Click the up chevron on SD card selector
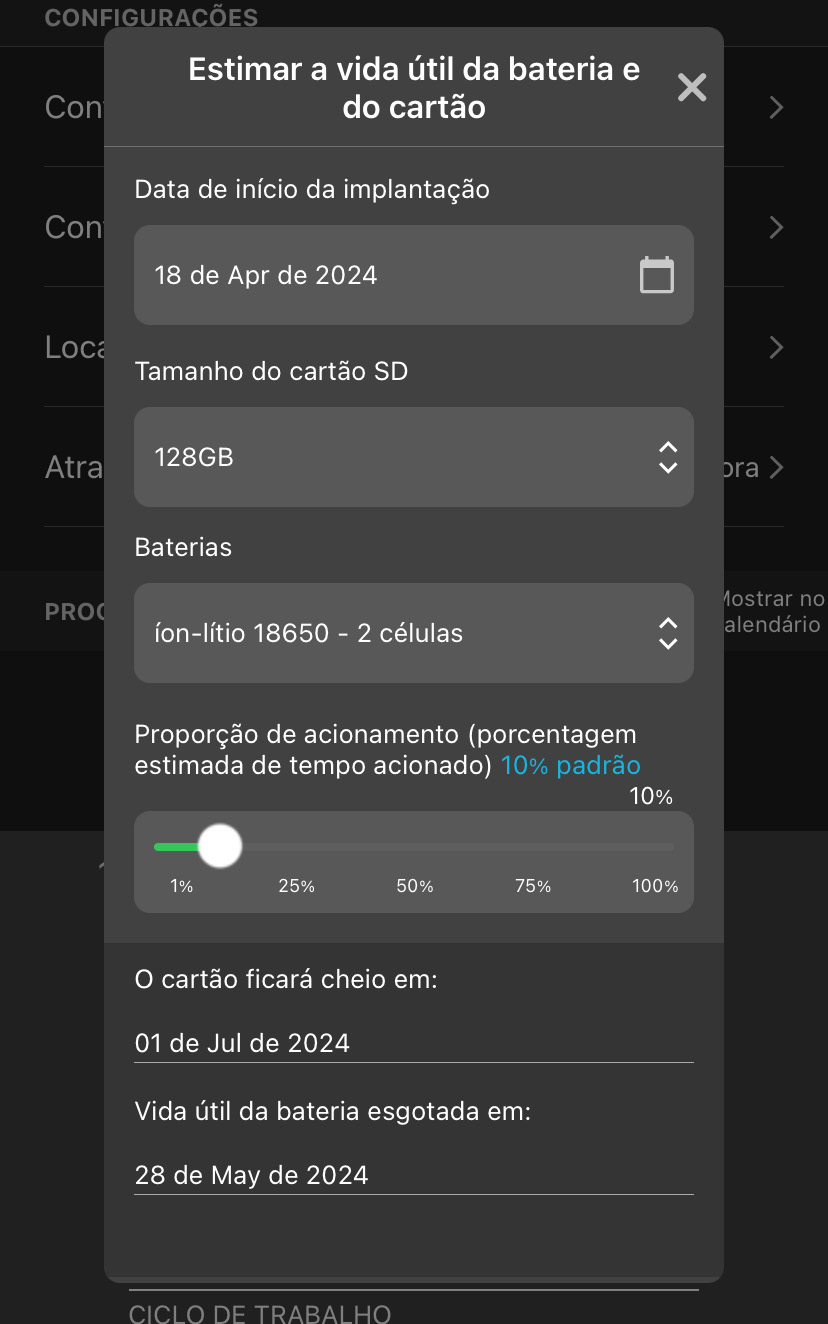 point(667,449)
